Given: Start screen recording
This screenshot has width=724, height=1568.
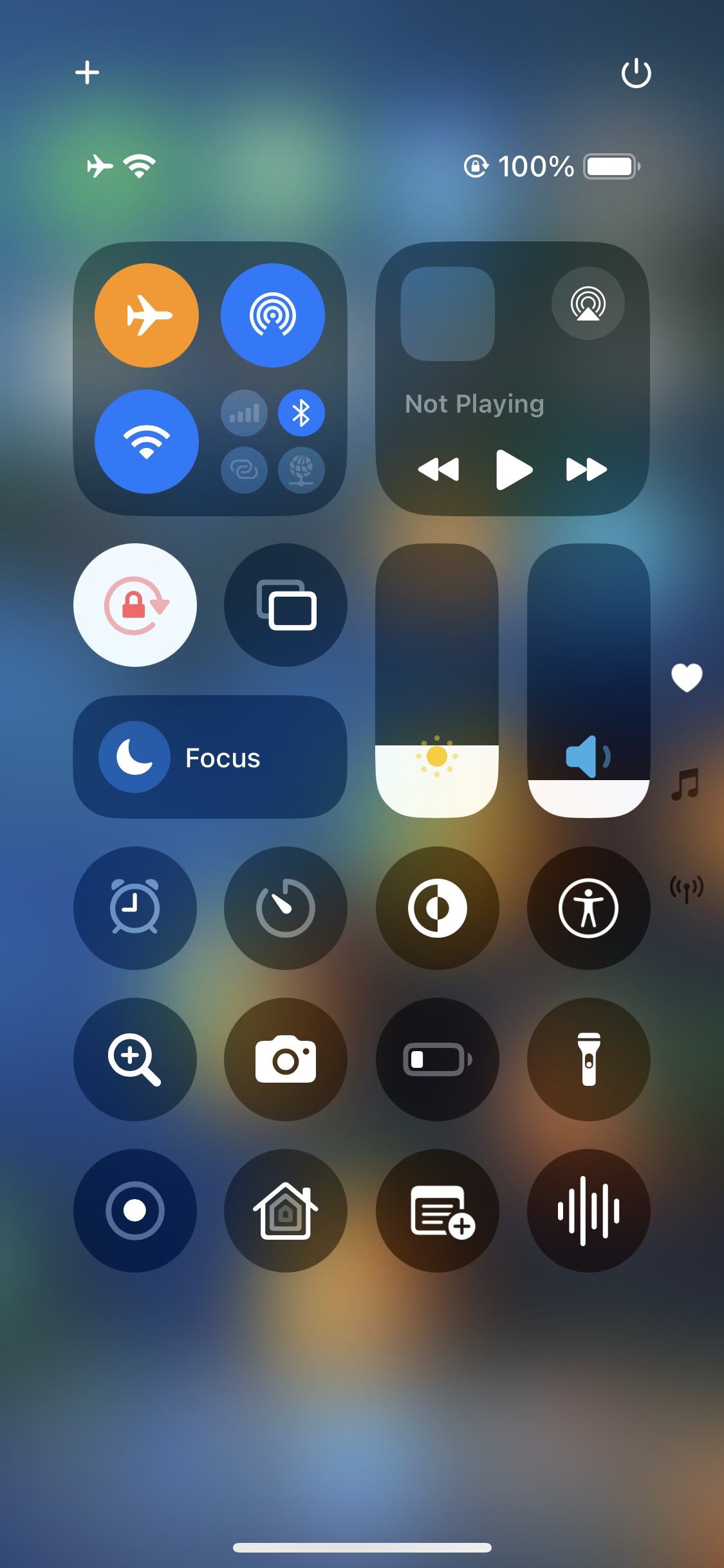Looking at the screenshot, I should (x=135, y=1210).
